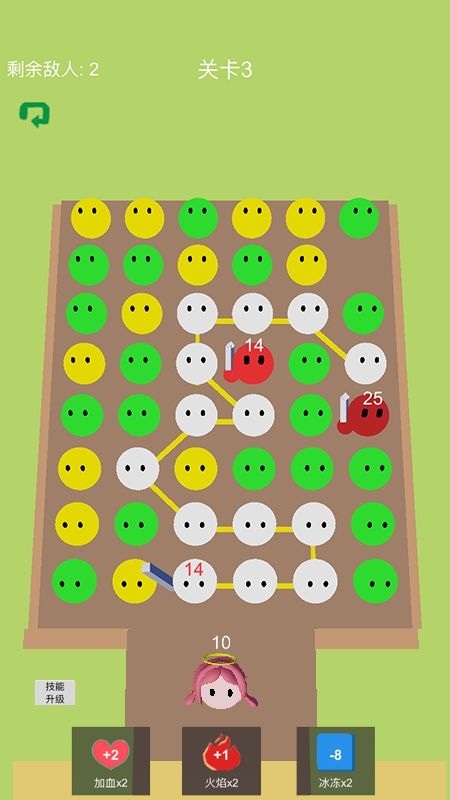Tap the red enemy showing 25
The height and width of the screenshot is (800, 450).
[x=364, y=414]
